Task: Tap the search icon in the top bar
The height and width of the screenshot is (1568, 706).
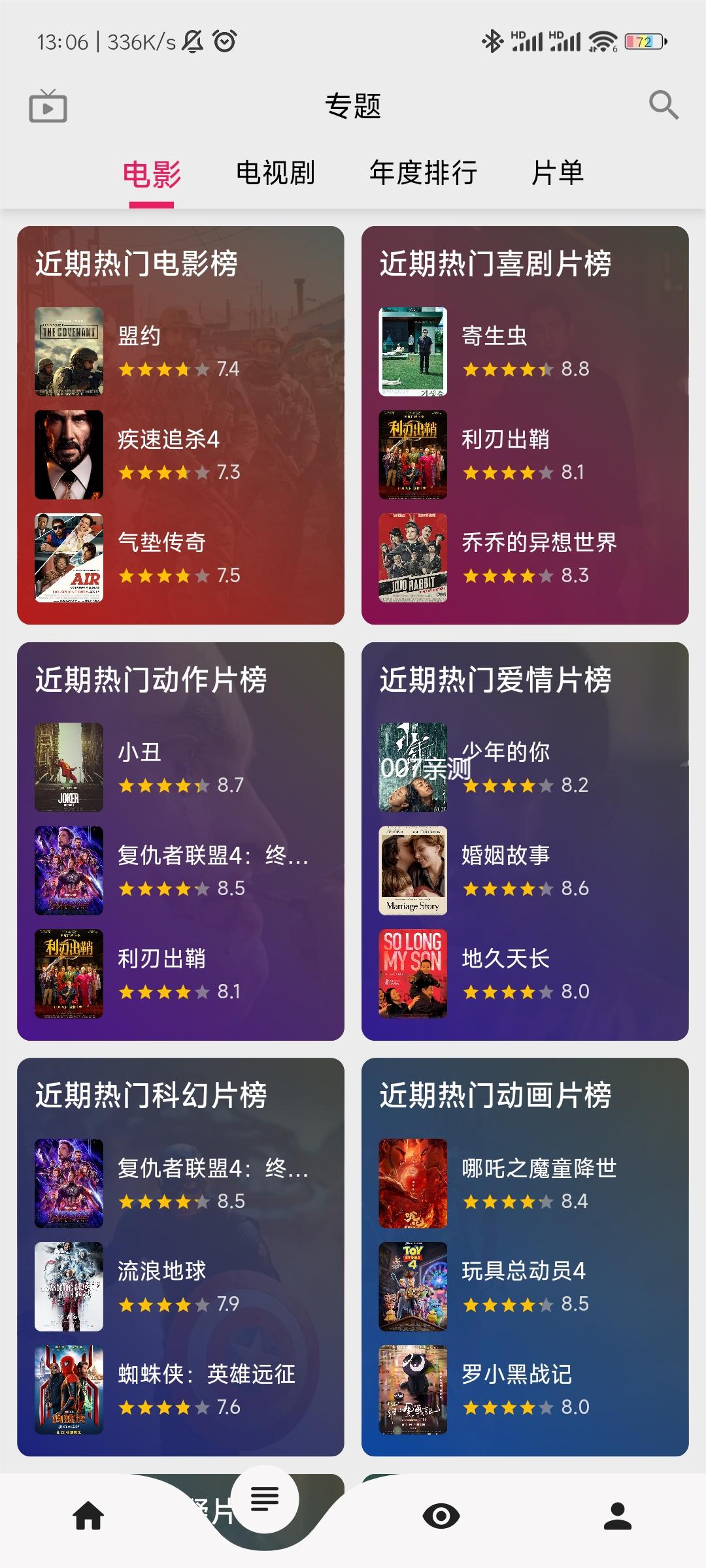Action: click(664, 105)
